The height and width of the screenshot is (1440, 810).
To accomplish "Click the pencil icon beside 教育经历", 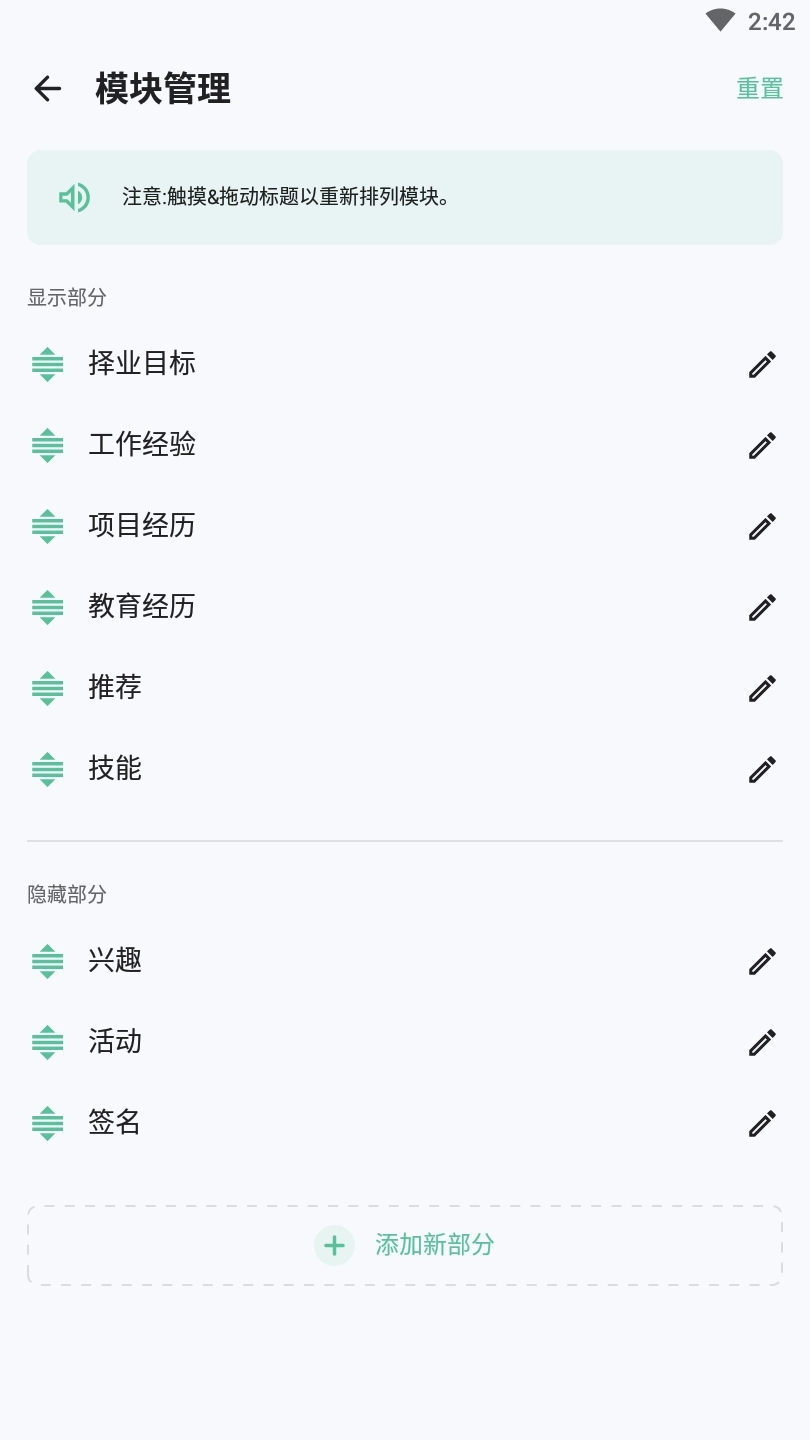I will pos(762,606).
